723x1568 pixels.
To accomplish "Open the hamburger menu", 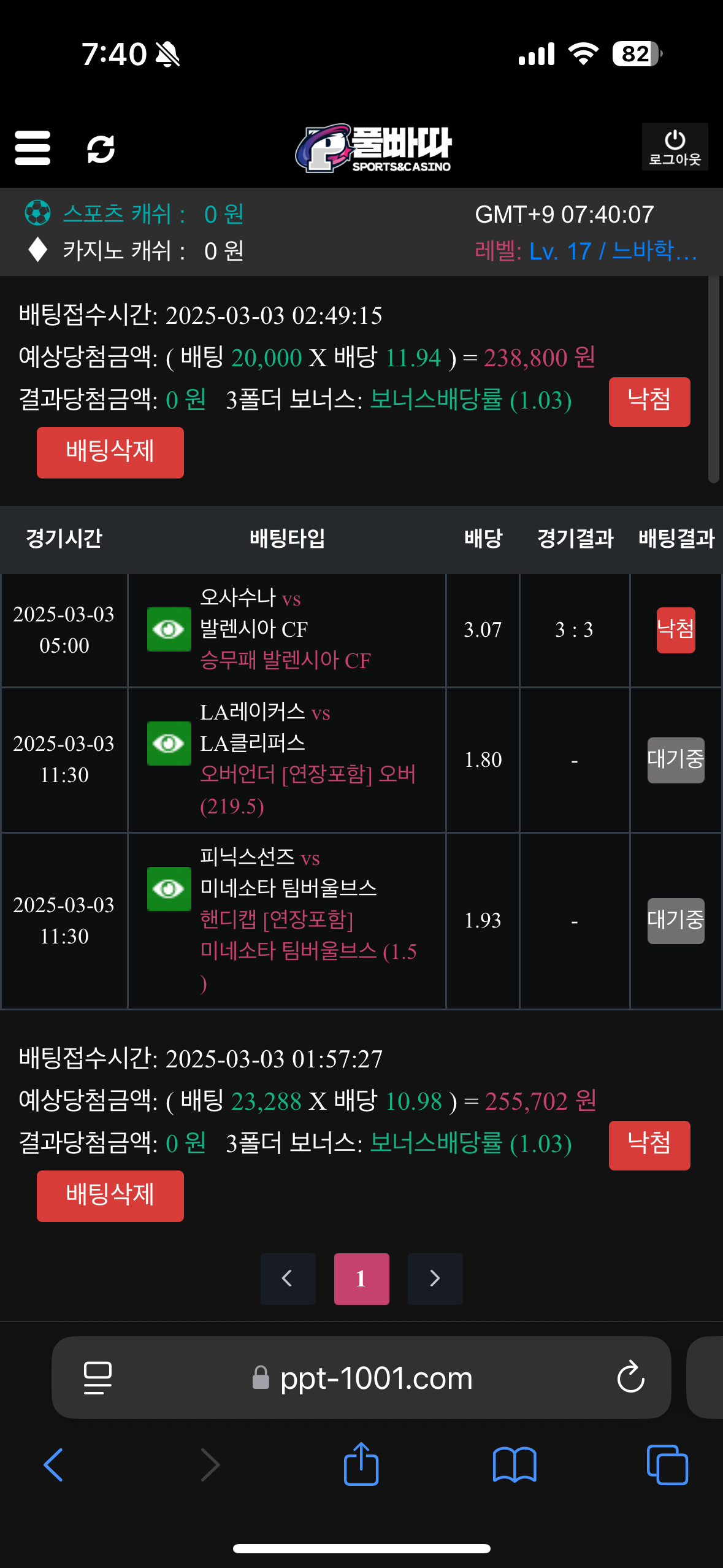I will (x=33, y=148).
